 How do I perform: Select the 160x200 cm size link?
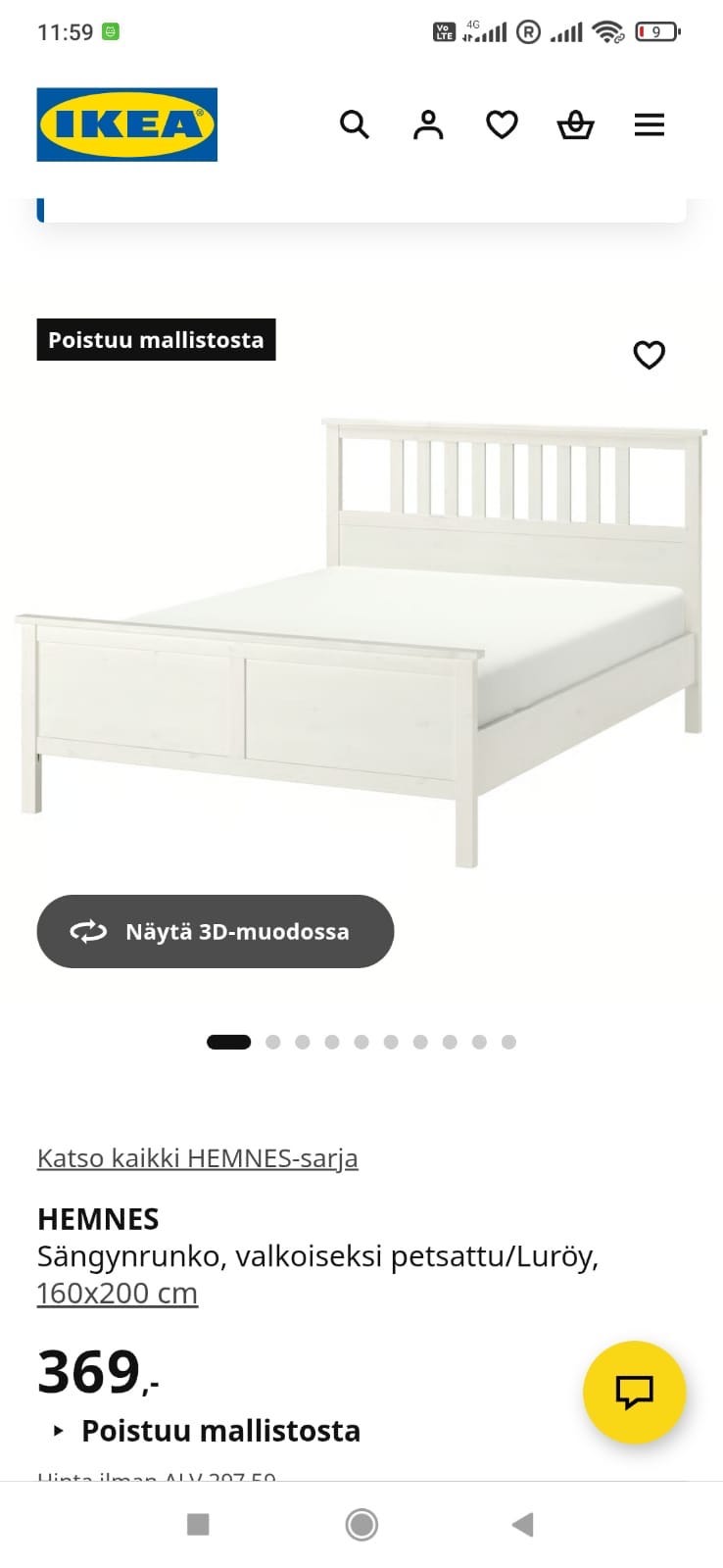[118, 1293]
